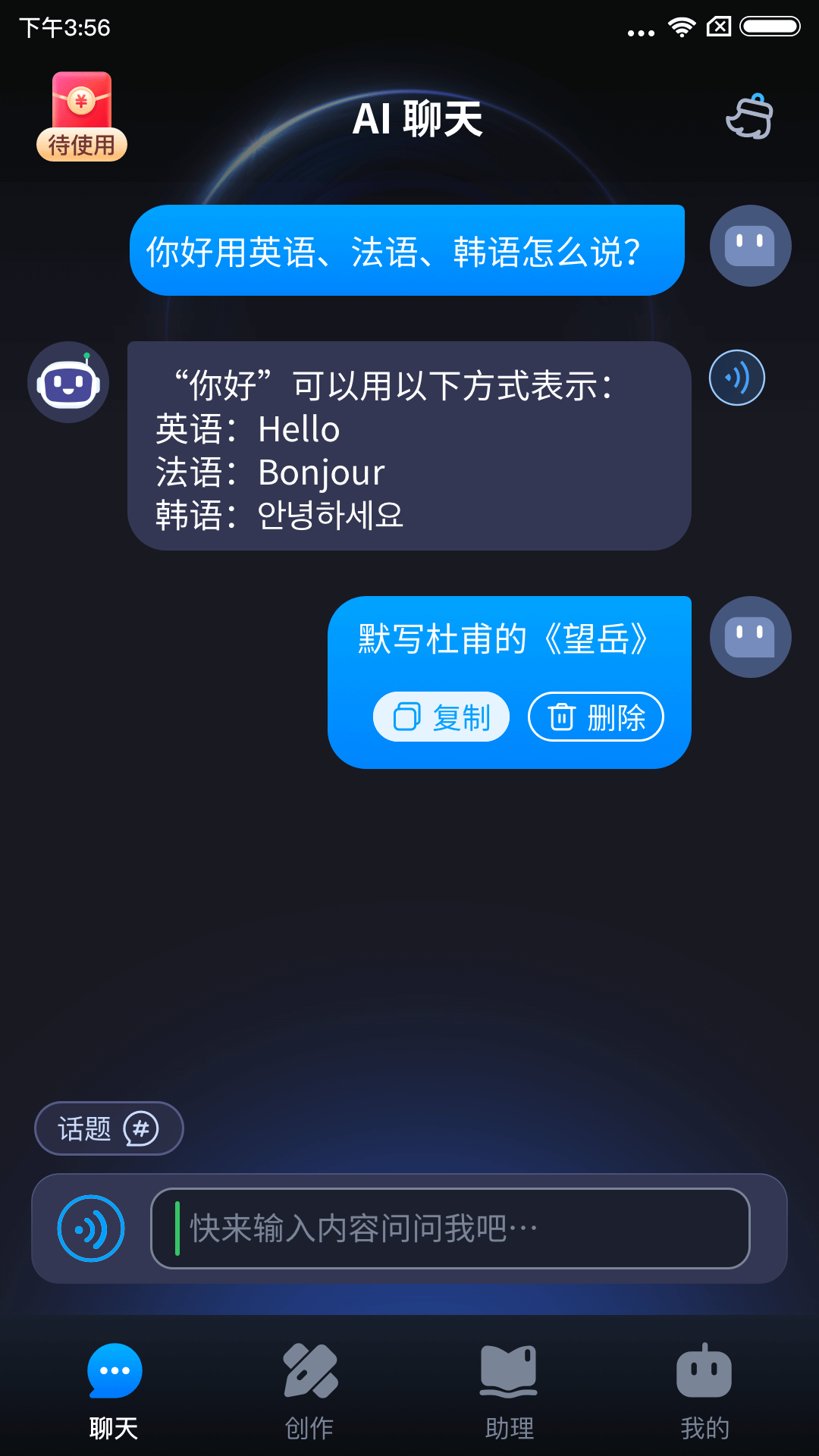Viewport: 819px width, 1456px height.
Task: Open the 话题 topic chip
Action: [x=108, y=1128]
